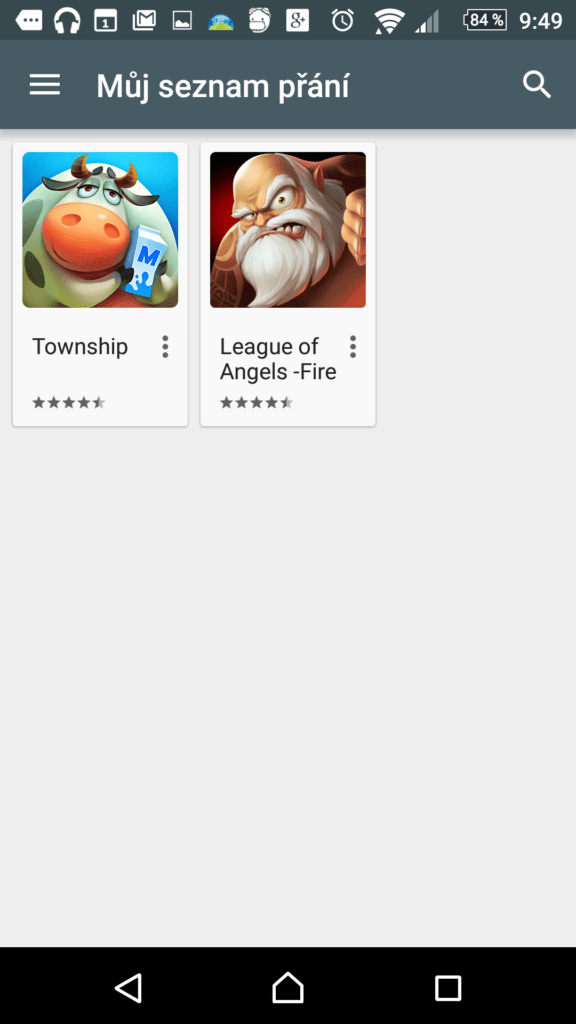The image size is (576, 1024).
Task: Open the navigation drawer menu
Action: 44,85
